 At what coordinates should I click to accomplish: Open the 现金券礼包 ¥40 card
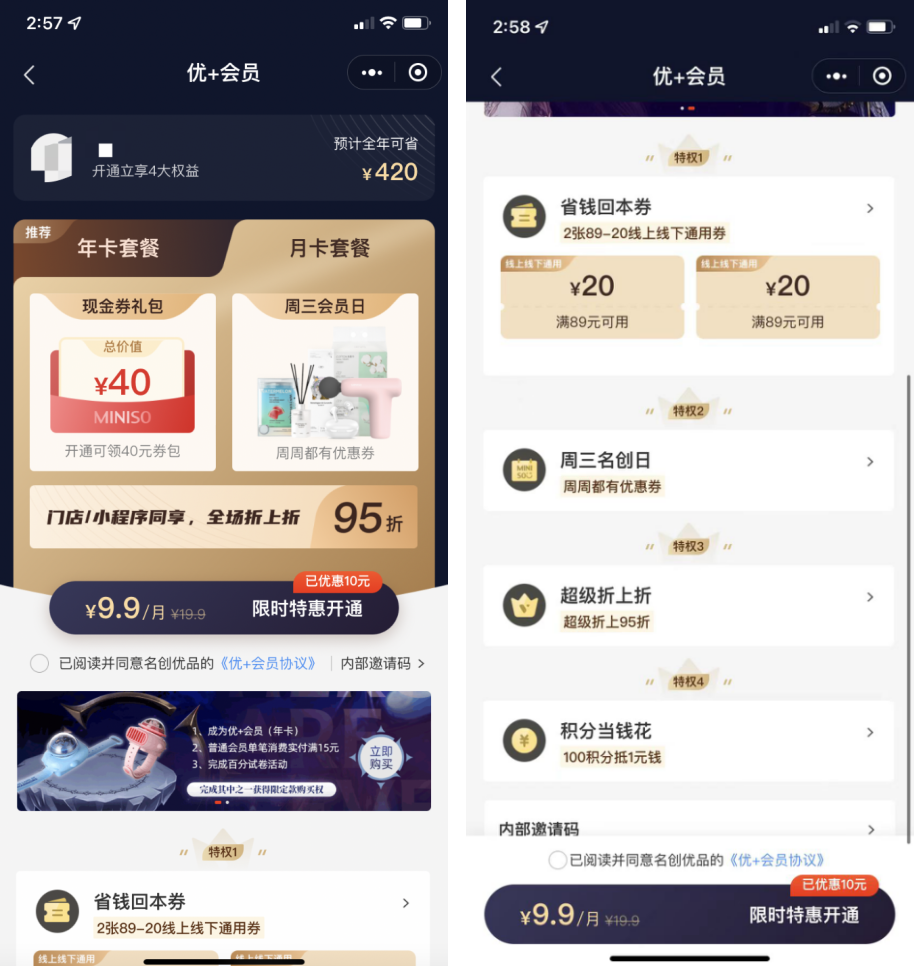[122, 381]
